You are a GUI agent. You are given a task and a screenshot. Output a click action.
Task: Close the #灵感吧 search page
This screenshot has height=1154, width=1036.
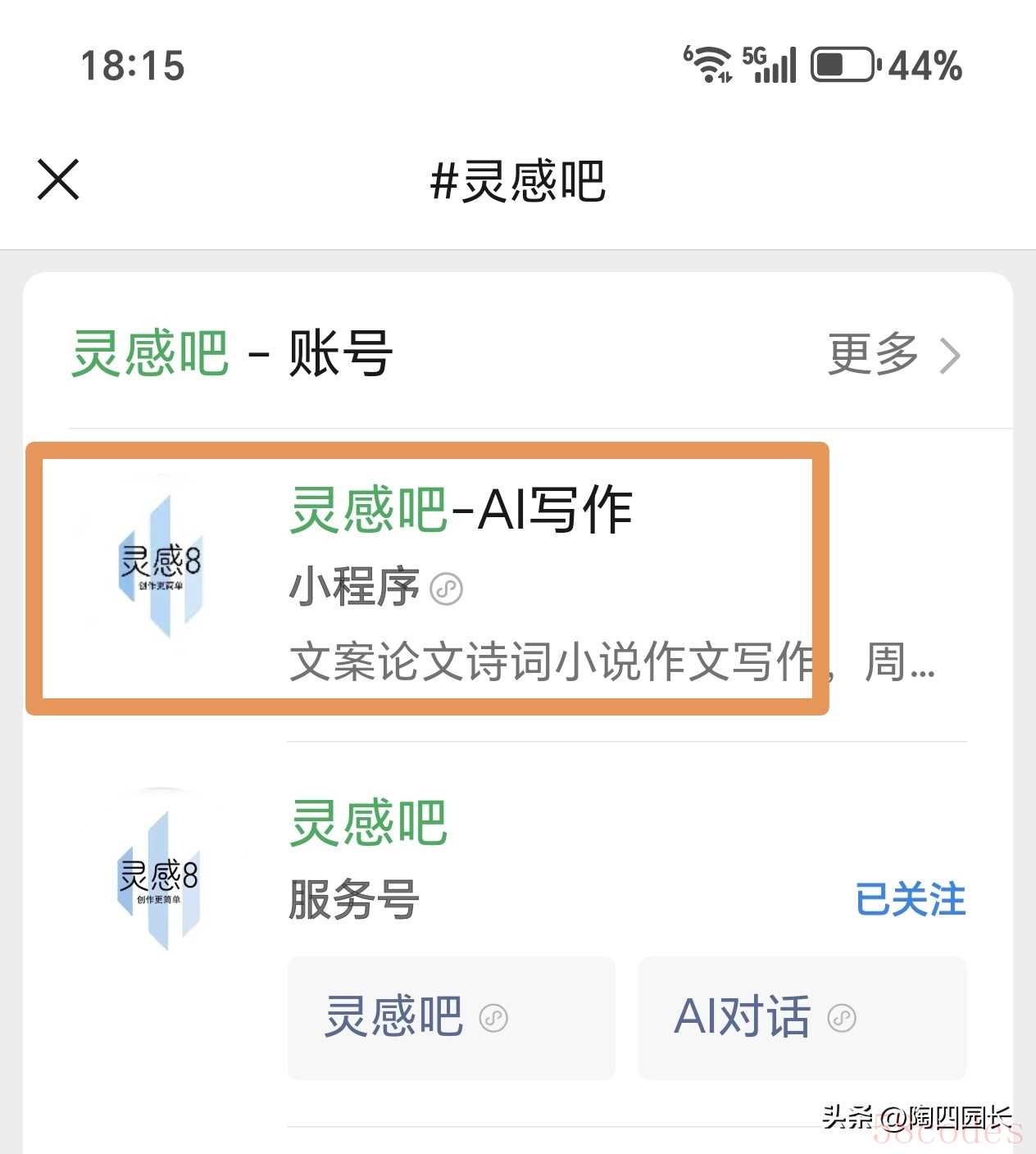pos(58,179)
